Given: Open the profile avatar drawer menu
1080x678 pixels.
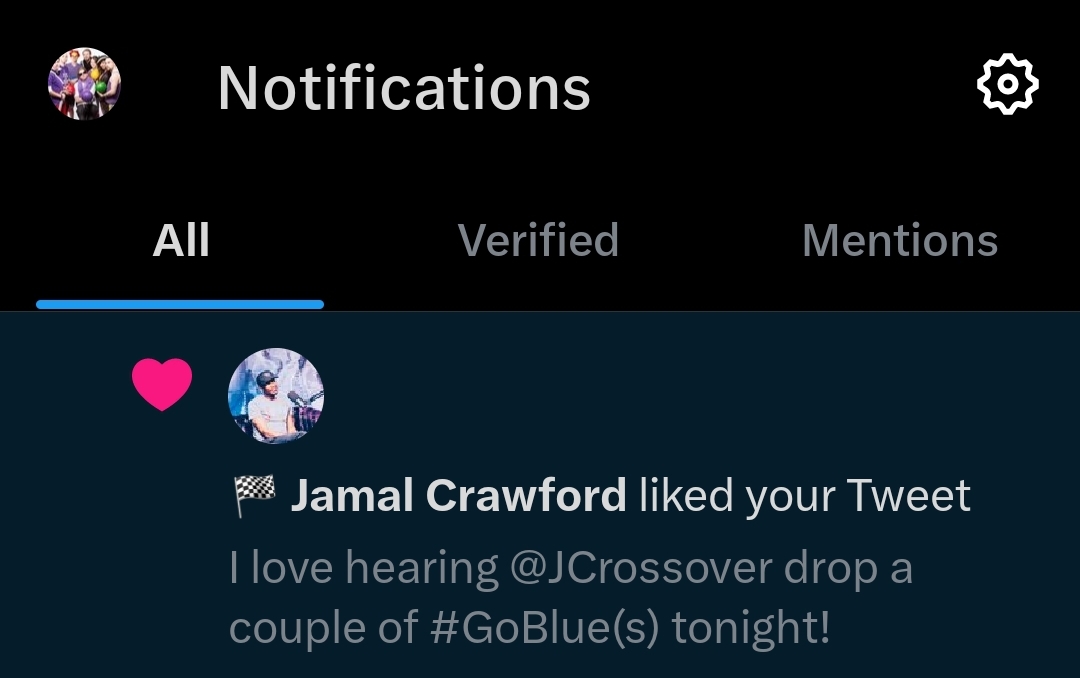Looking at the screenshot, I should (85, 84).
